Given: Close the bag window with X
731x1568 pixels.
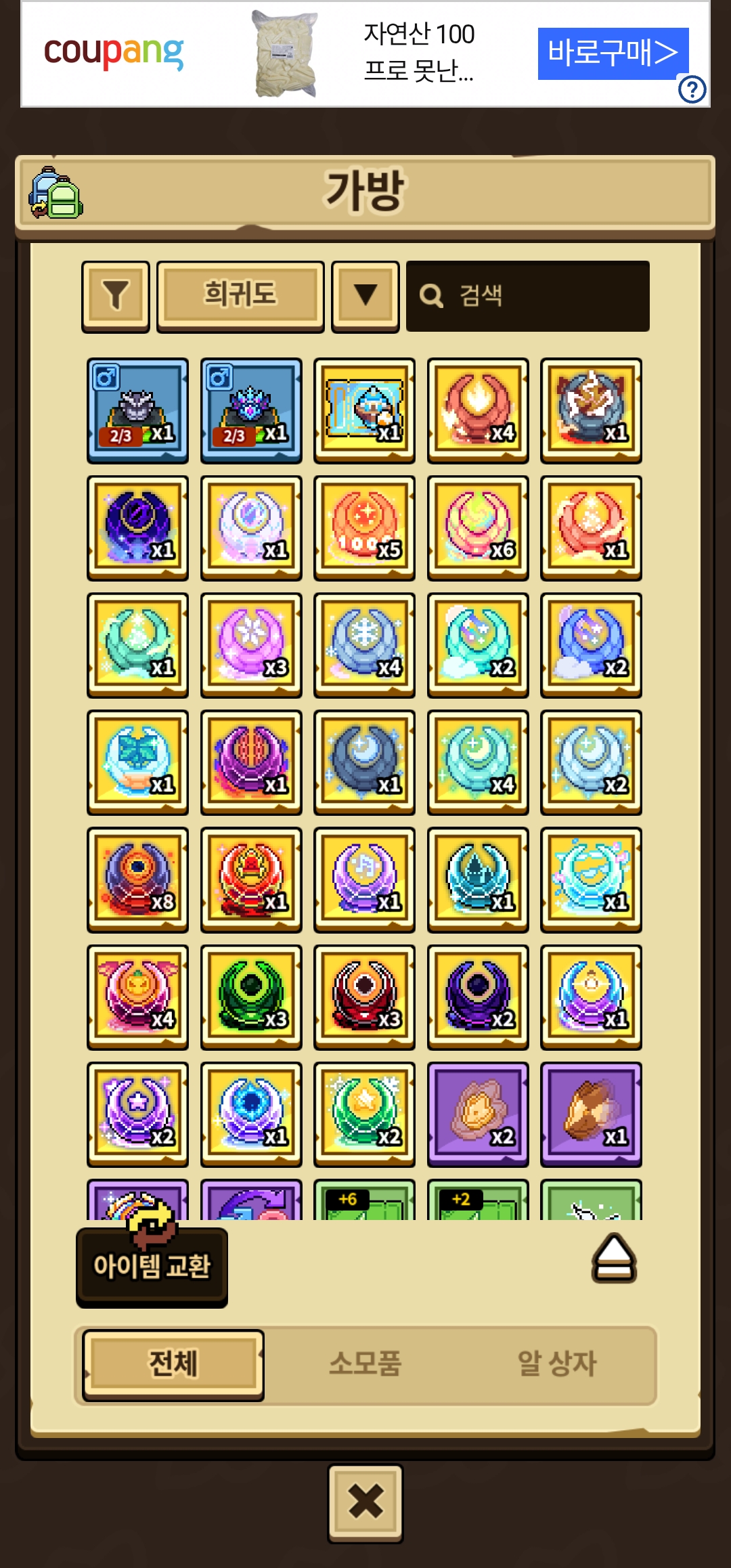Looking at the screenshot, I should (x=365, y=1502).
